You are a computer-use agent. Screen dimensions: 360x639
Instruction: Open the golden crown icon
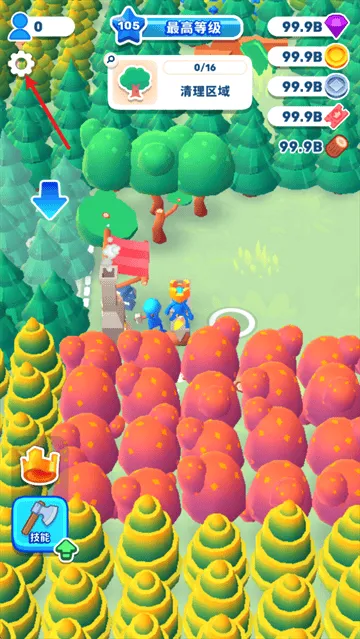(x=40, y=465)
